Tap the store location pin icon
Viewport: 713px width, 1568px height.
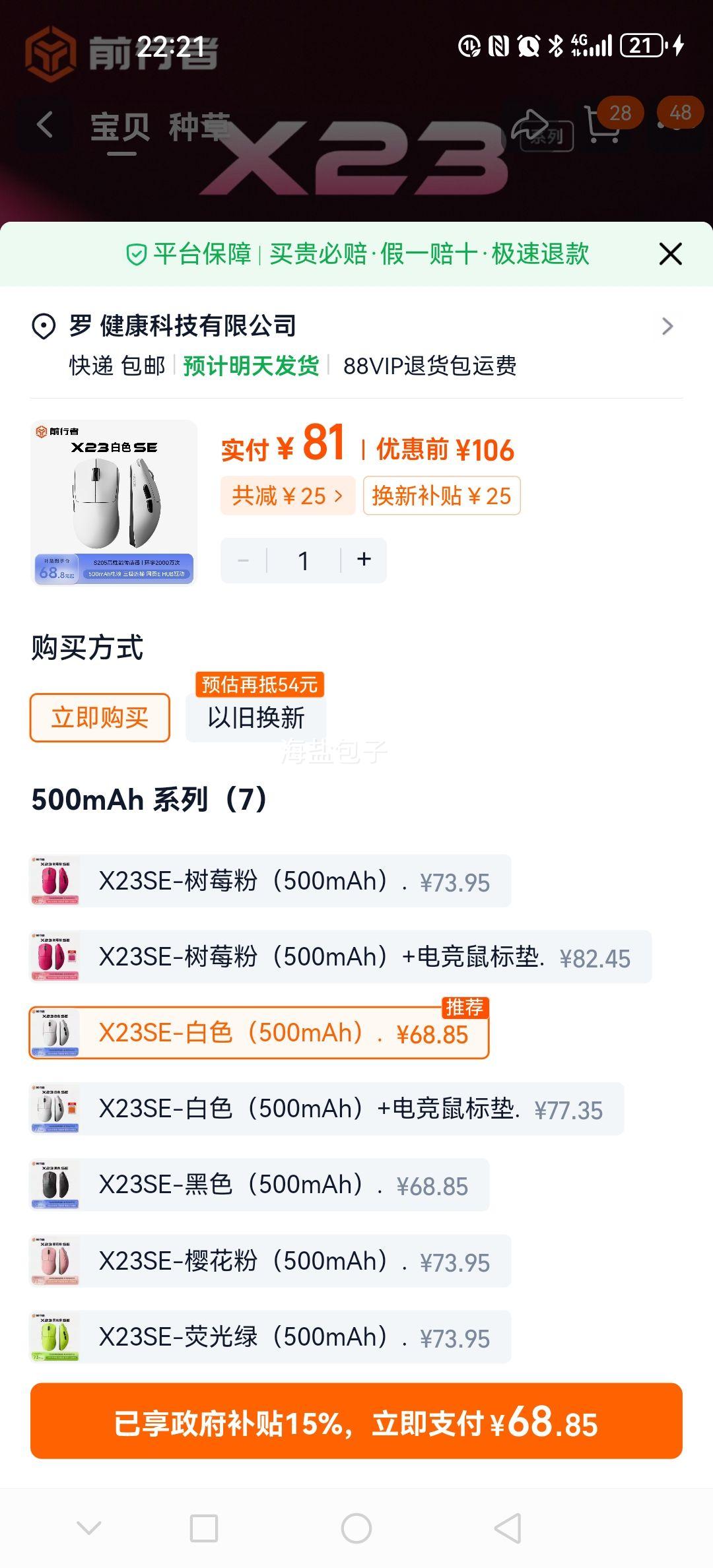[42, 326]
